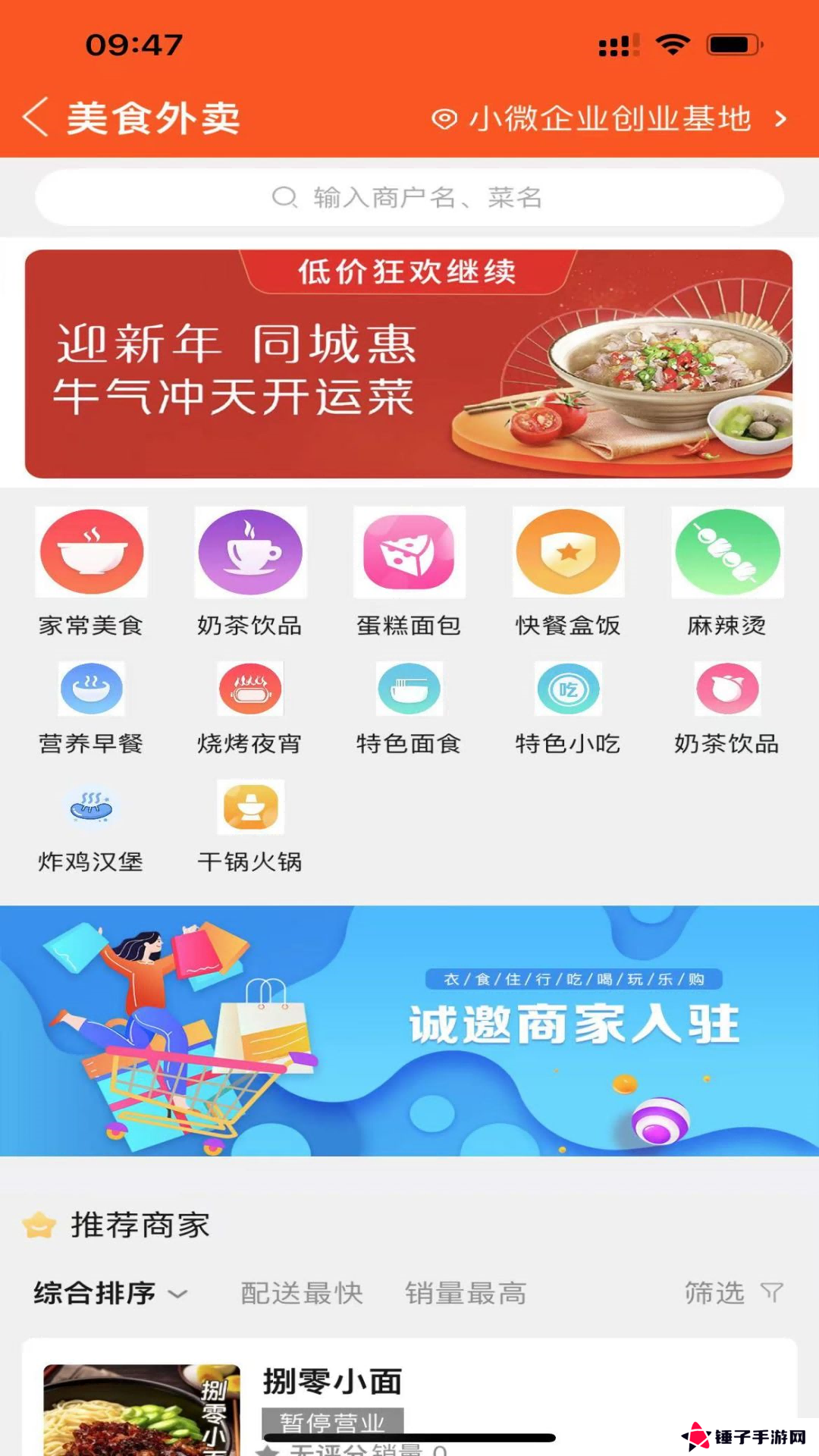Sort merchants by 配送最快

[302, 1293]
